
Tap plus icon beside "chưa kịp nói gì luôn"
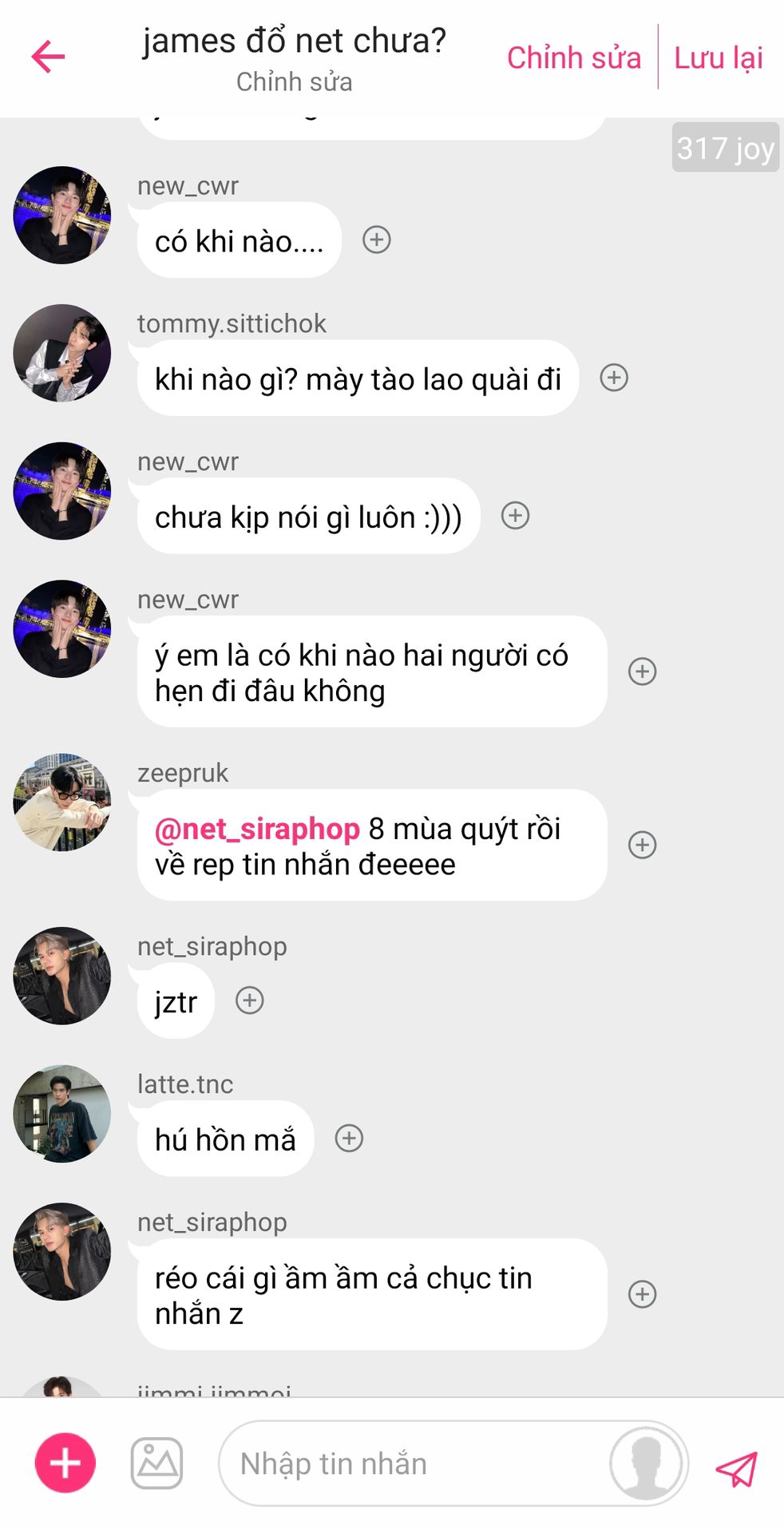[x=515, y=516]
